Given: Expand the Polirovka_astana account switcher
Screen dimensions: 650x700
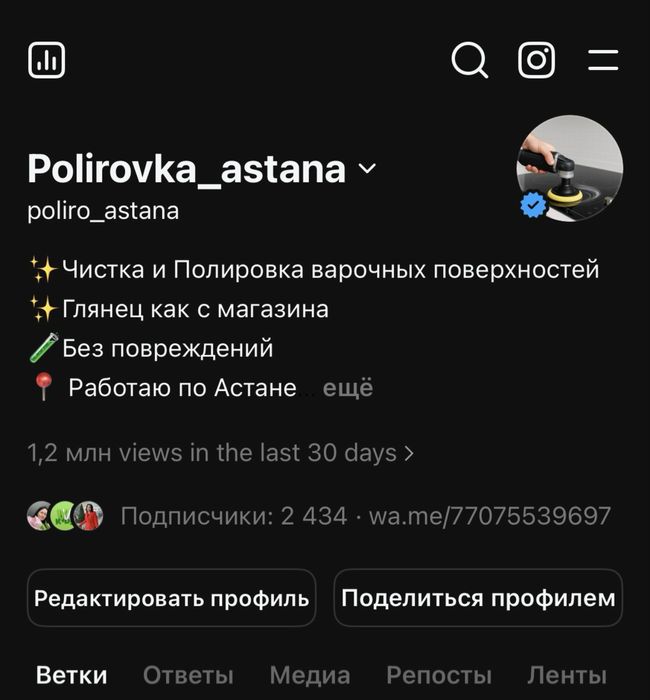Looking at the screenshot, I should tap(367, 169).
